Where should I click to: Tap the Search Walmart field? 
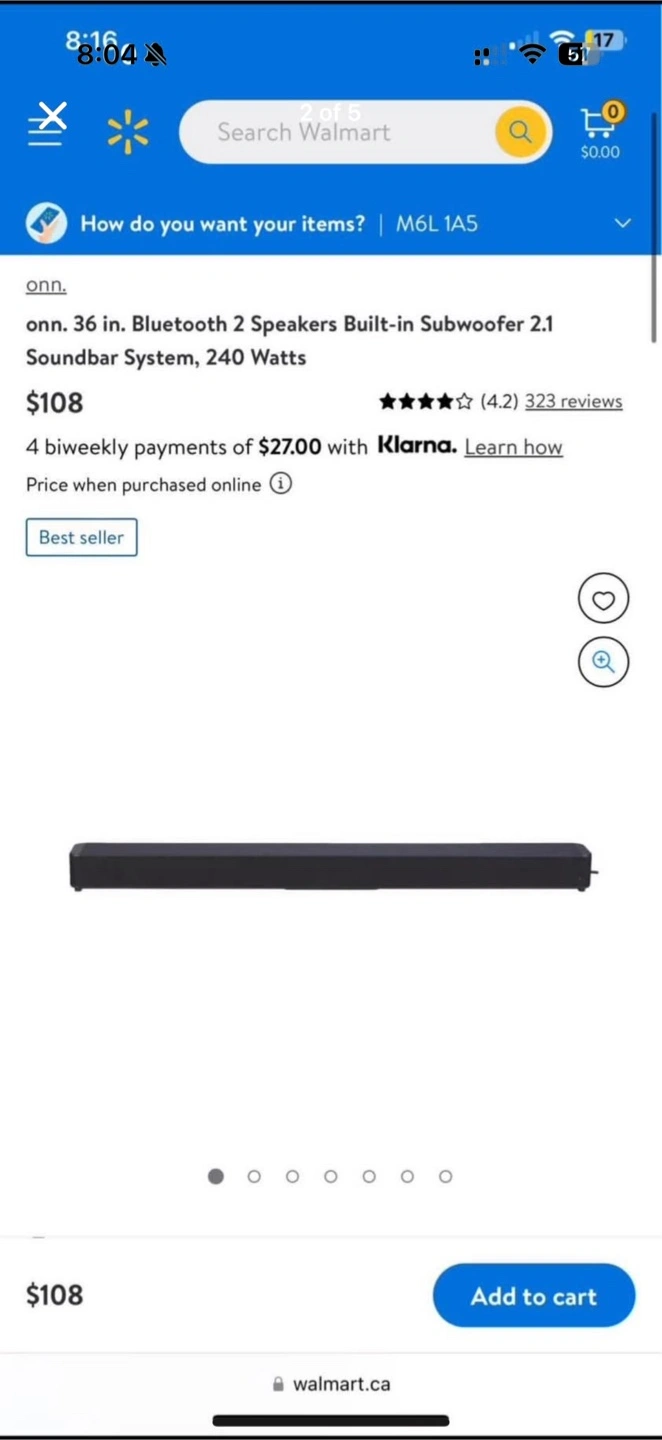[x=364, y=132]
